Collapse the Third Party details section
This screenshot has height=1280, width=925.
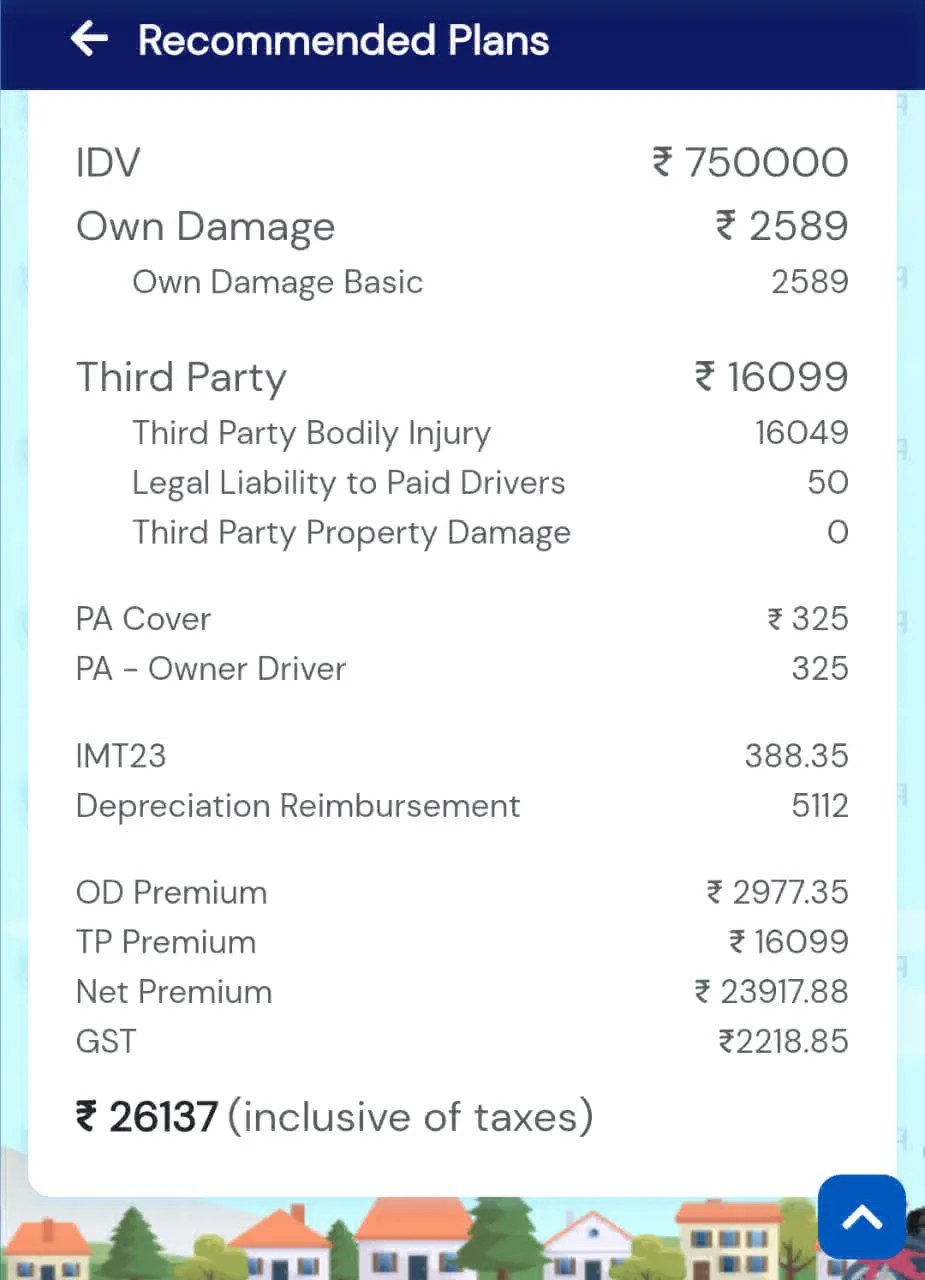click(x=181, y=377)
